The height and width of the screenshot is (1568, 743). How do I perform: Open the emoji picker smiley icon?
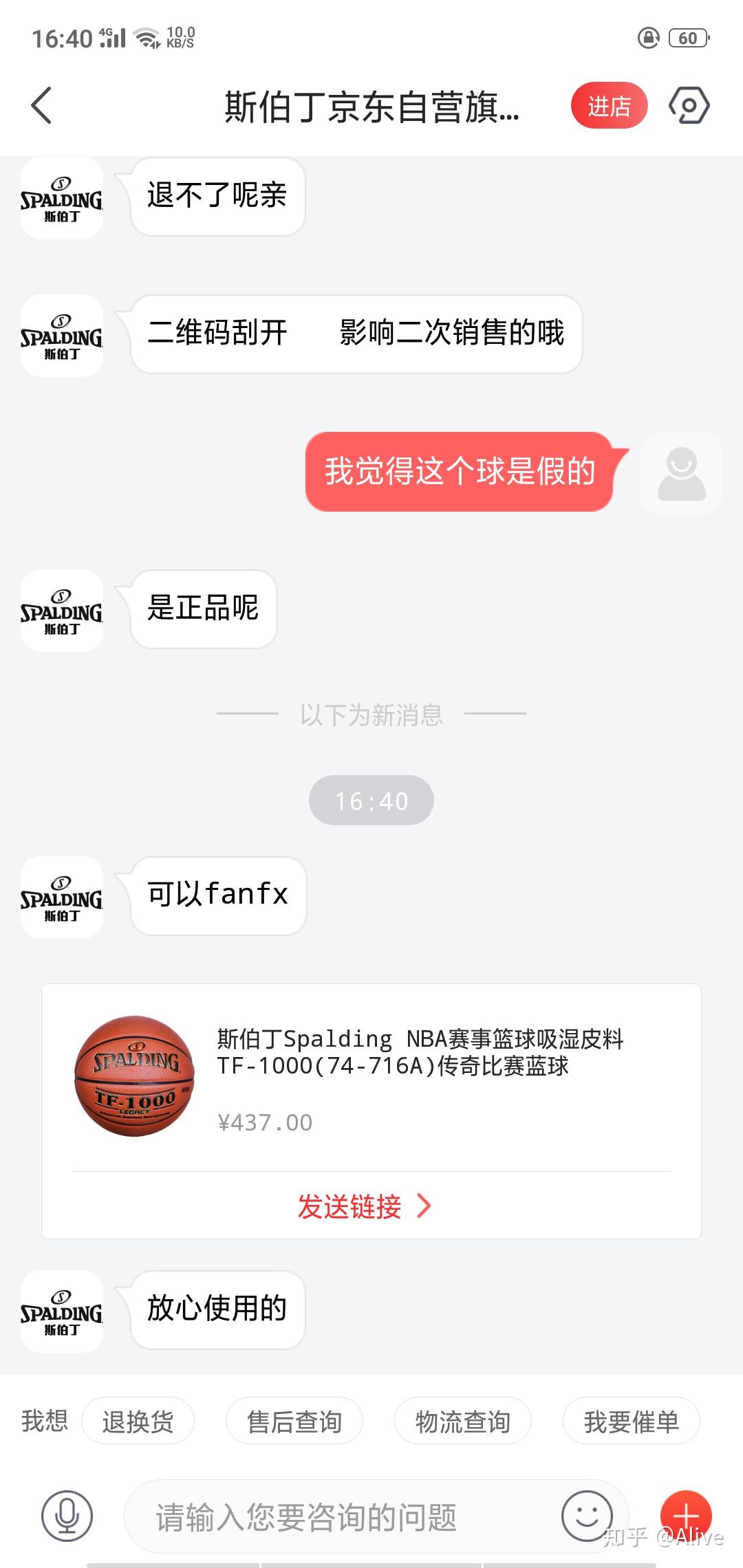587,1516
